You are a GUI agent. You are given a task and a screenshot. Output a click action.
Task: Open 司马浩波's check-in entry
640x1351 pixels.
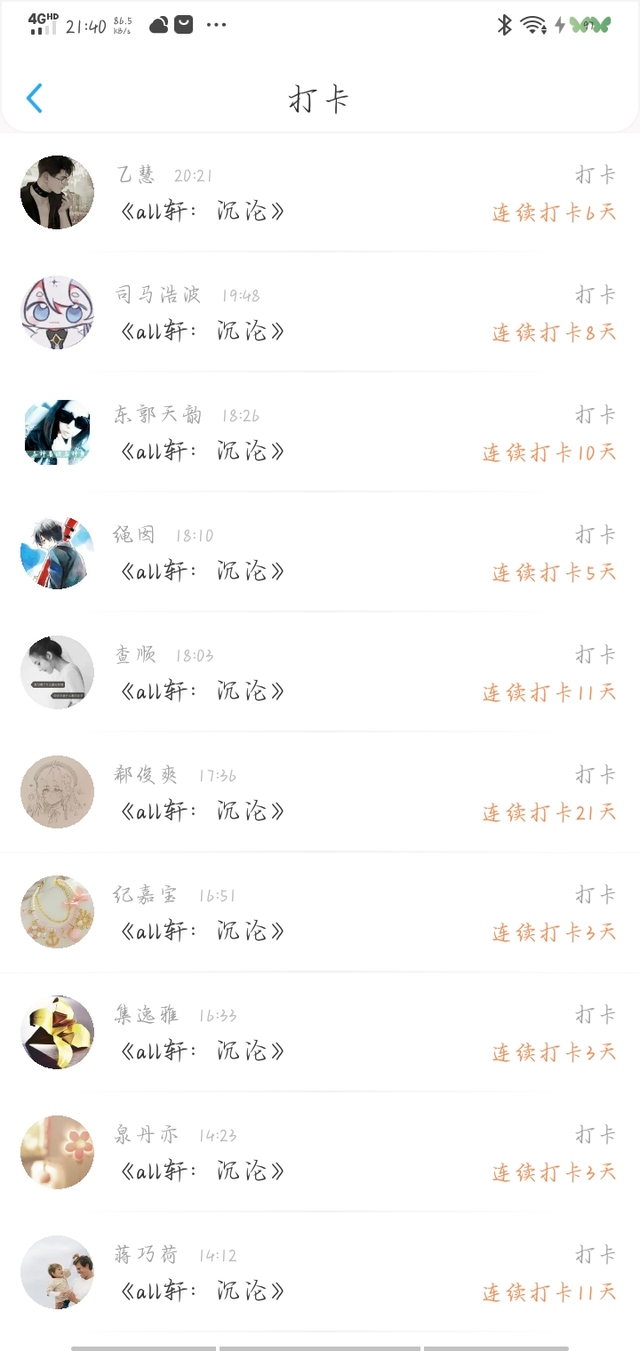point(320,312)
